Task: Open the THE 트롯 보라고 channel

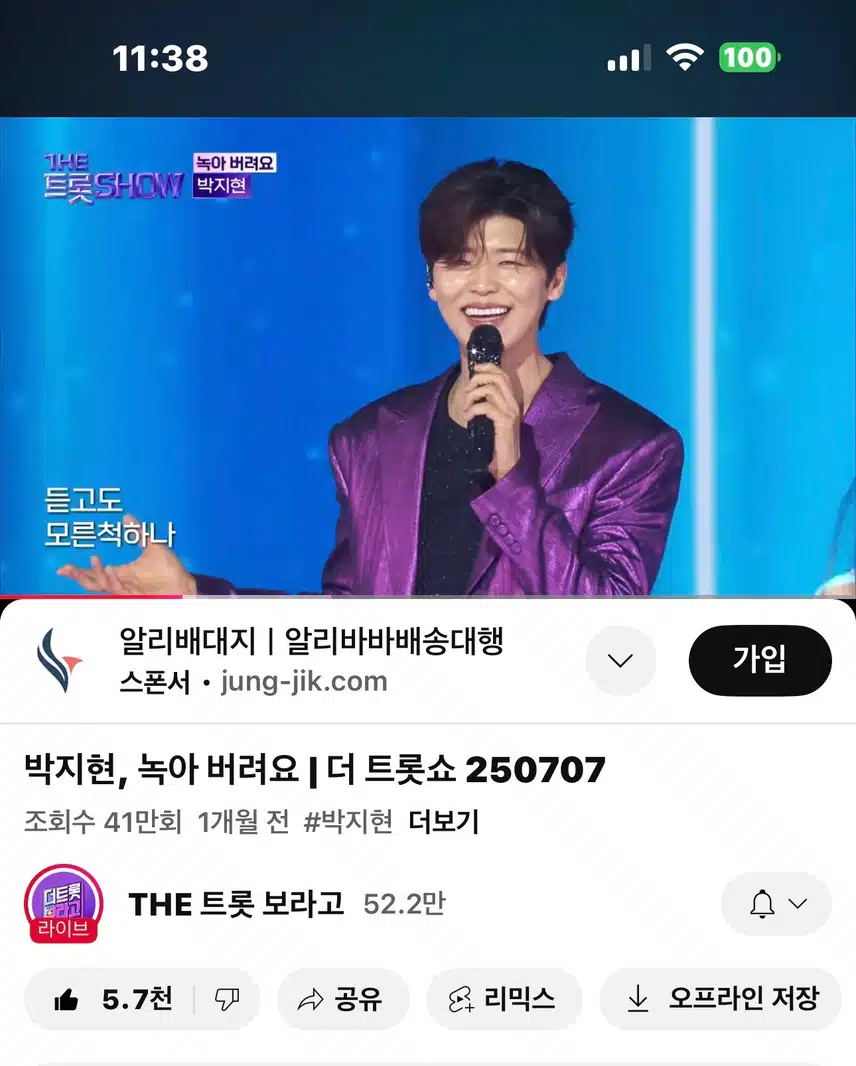Action: (x=236, y=904)
